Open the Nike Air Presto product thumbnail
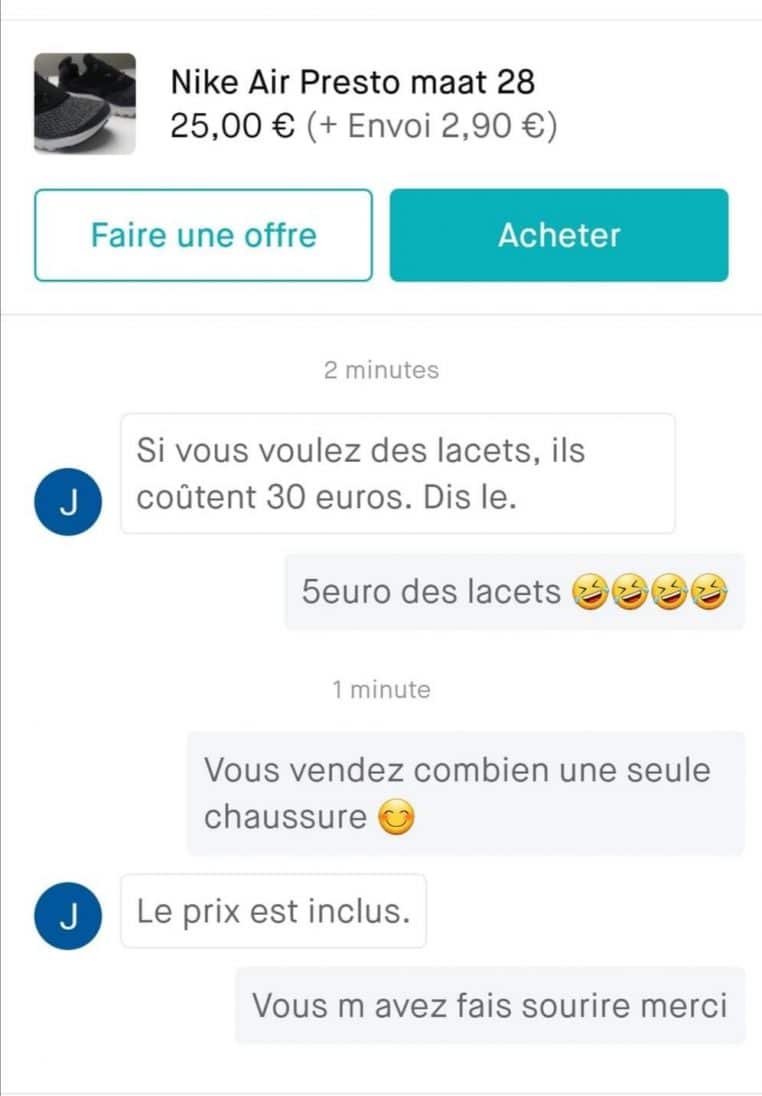Viewport: 762px width, 1096px height. [x=85, y=103]
